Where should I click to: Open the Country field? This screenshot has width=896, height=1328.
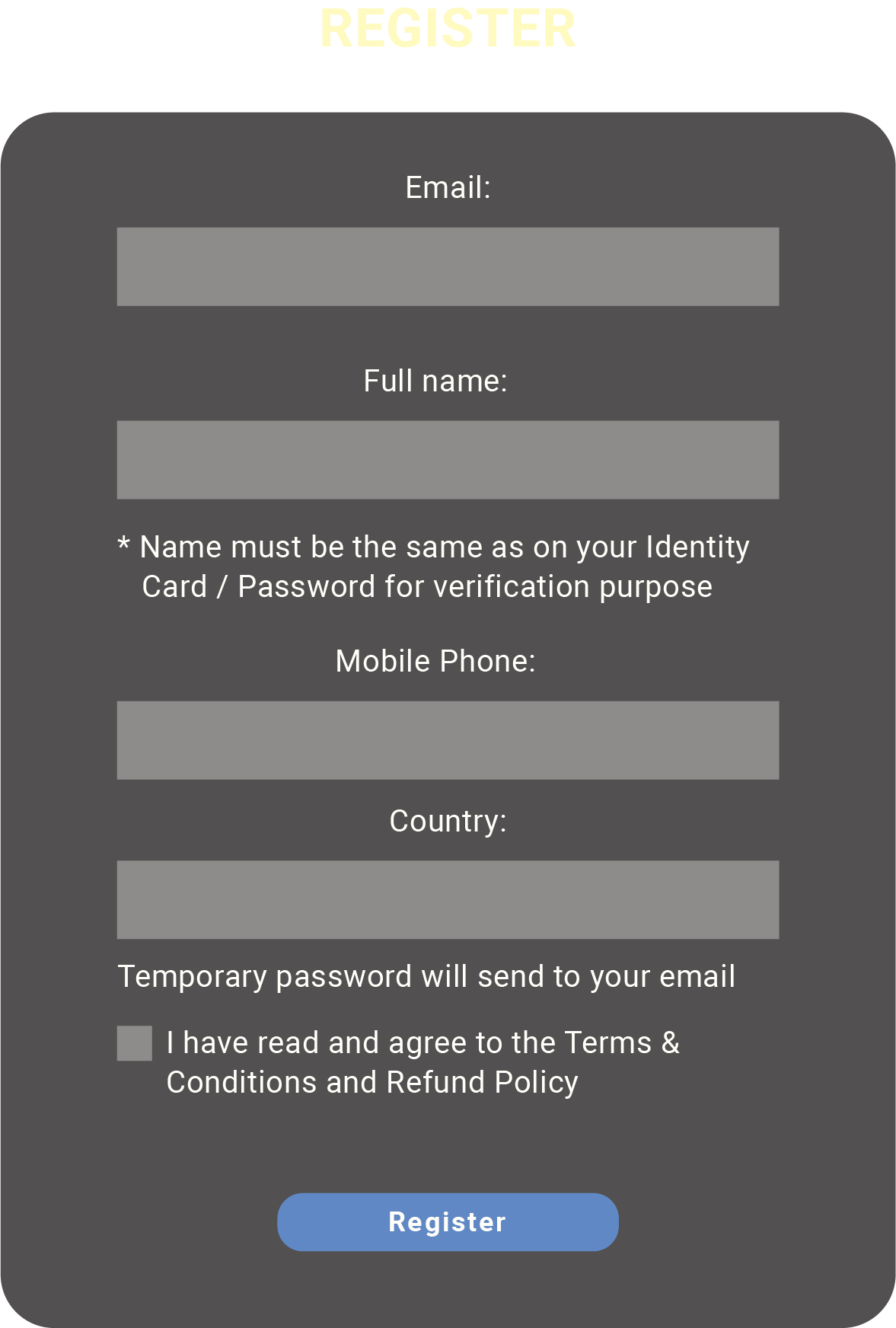[x=448, y=899]
